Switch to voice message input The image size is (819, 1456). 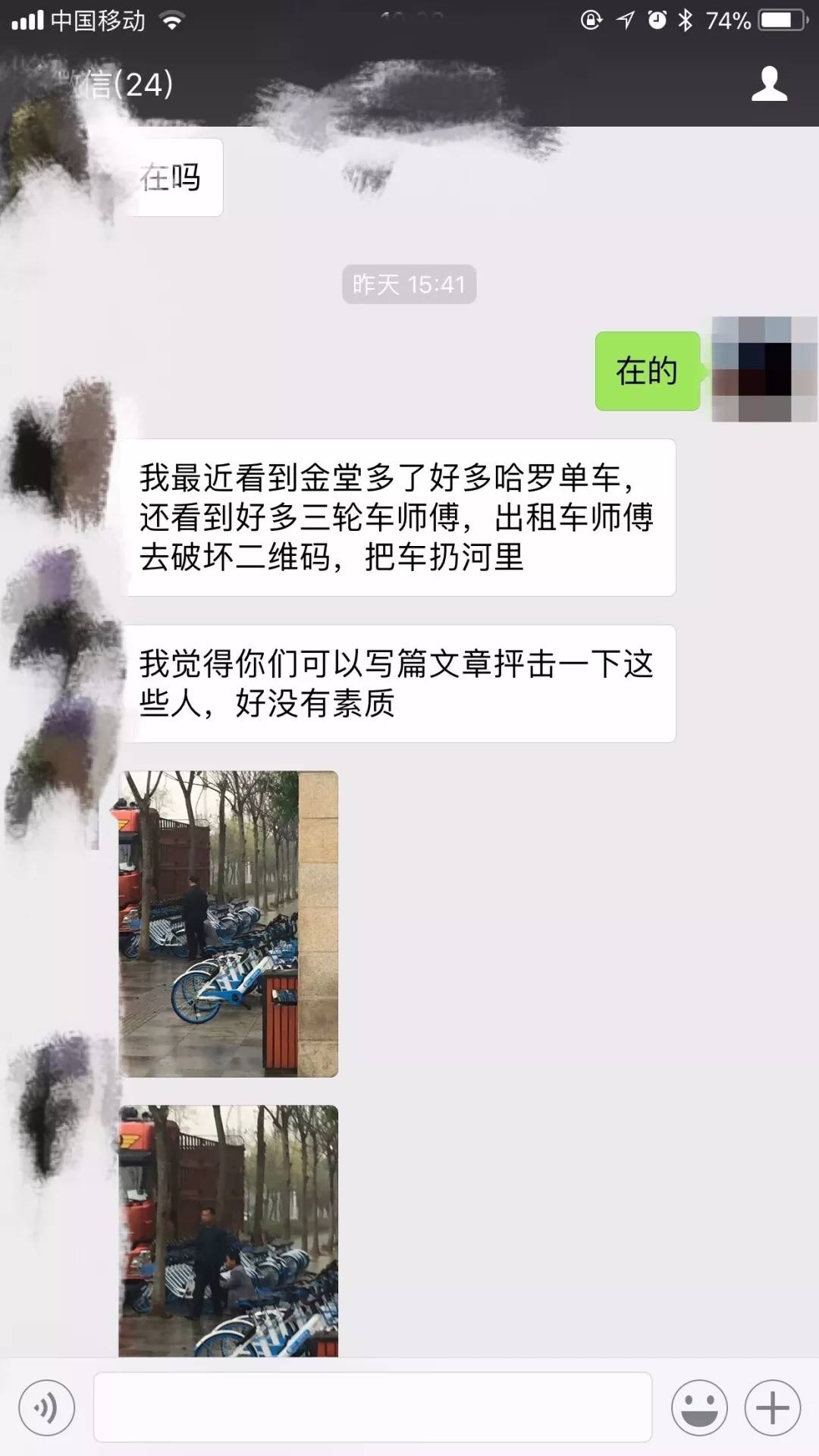coord(47,1408)
